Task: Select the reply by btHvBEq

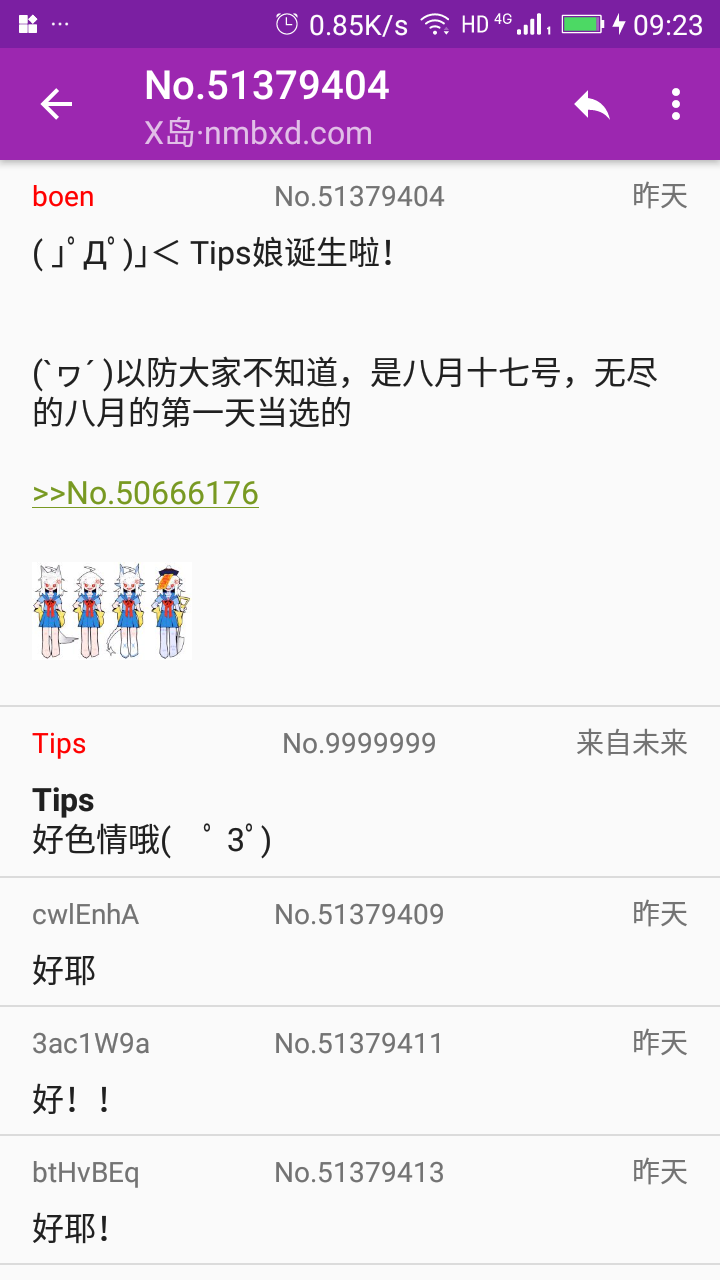Action: [360, 1200]
